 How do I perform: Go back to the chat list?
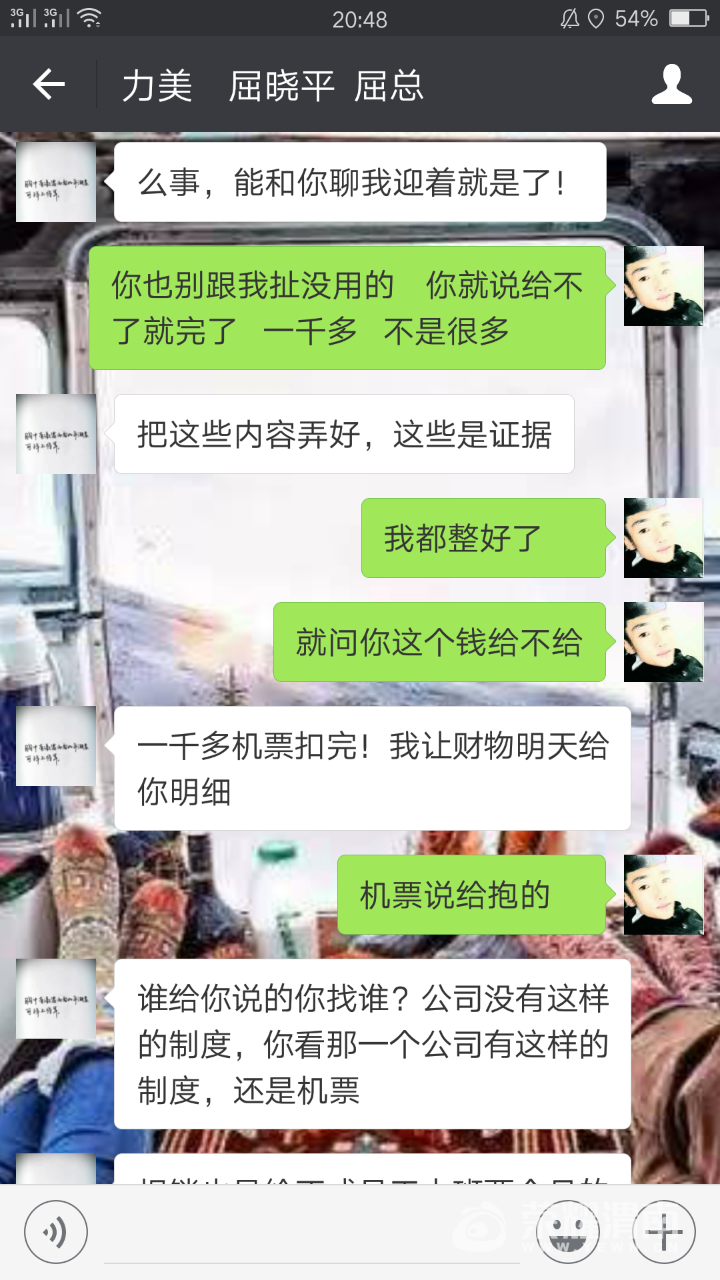pyautogui.click(x=48, y=85)
